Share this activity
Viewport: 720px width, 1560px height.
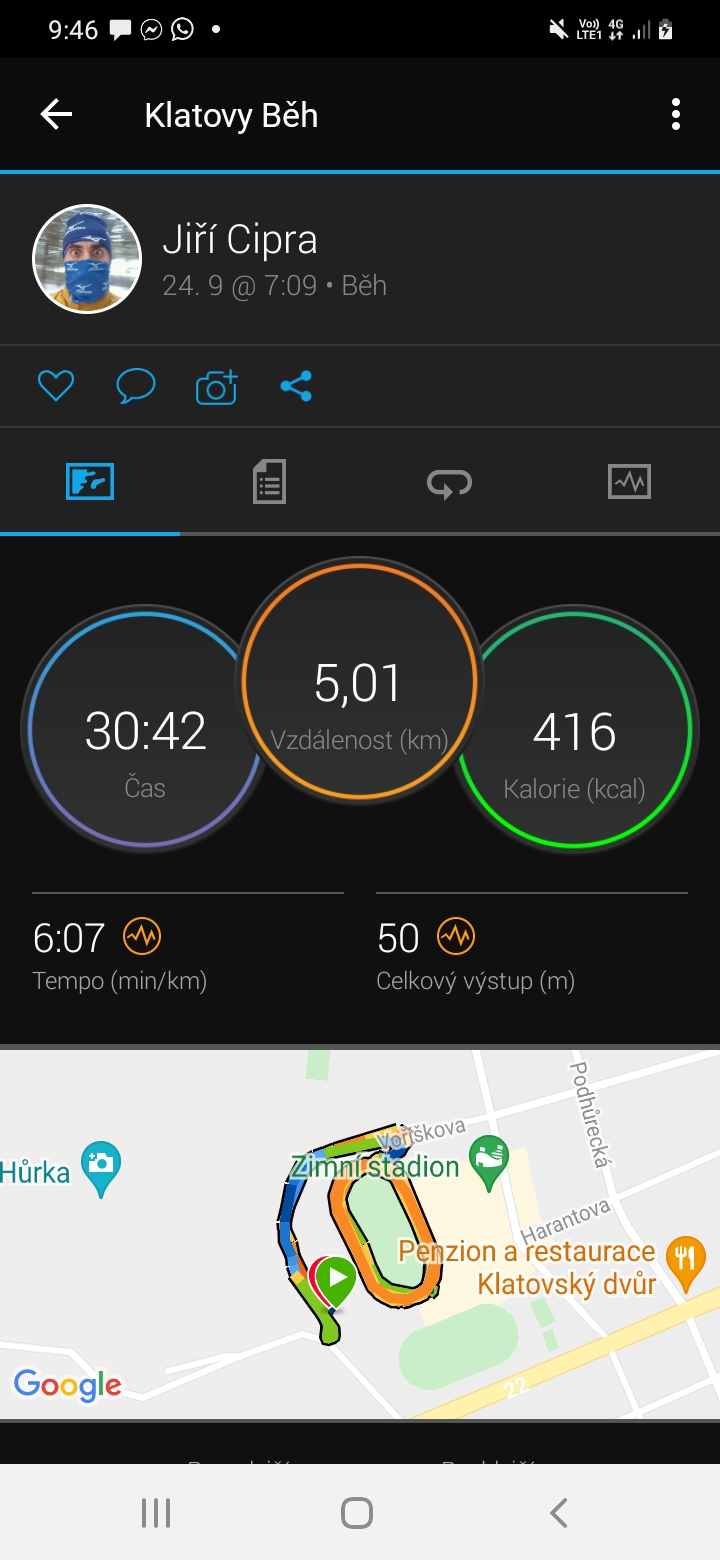tap(296, 386)
